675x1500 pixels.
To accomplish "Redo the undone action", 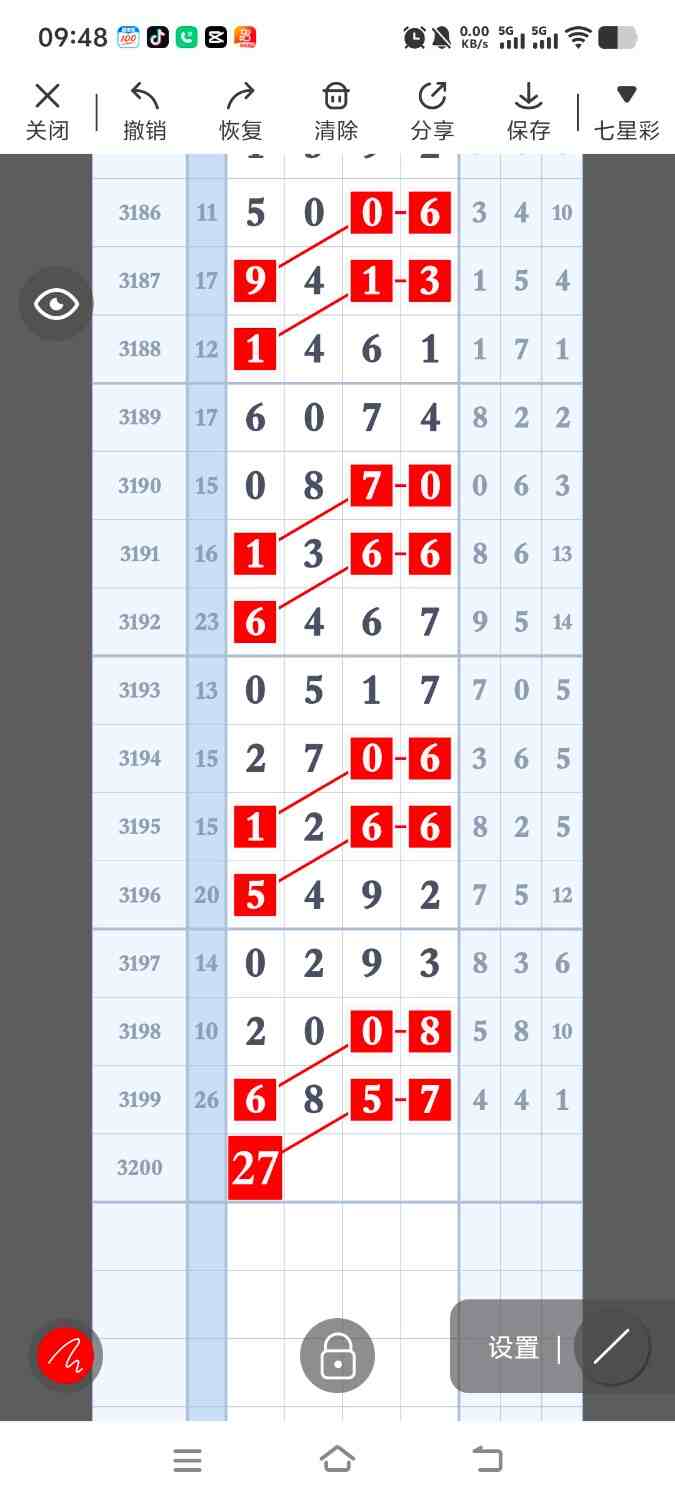I will click(240, 111).
